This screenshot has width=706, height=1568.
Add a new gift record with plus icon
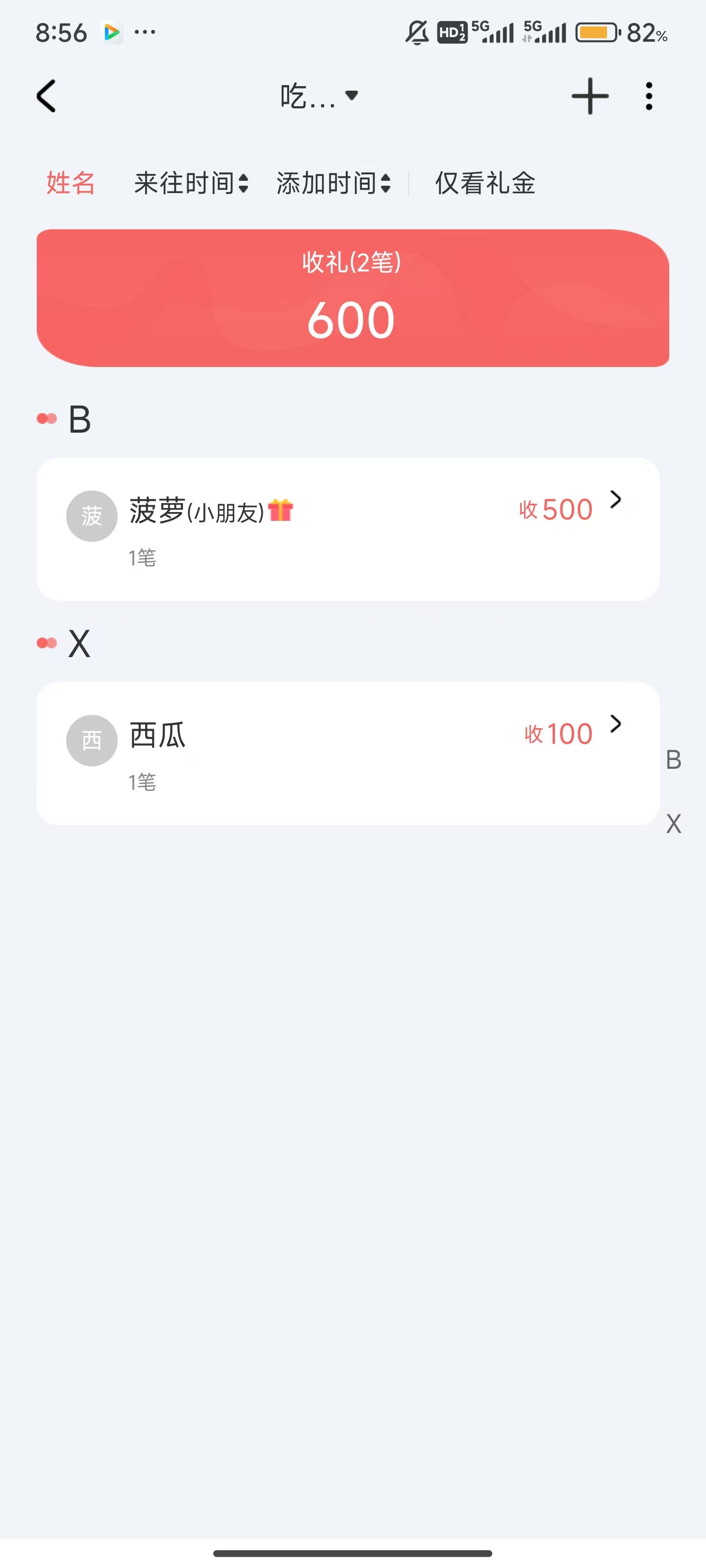coord(590,96)
